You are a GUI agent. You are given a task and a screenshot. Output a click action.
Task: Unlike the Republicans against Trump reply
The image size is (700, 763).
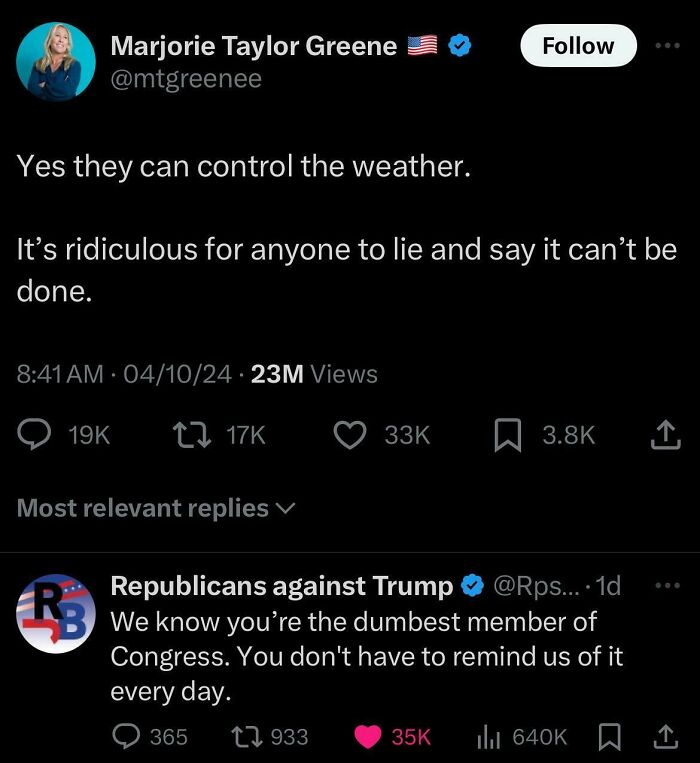(x=368, y=737)
